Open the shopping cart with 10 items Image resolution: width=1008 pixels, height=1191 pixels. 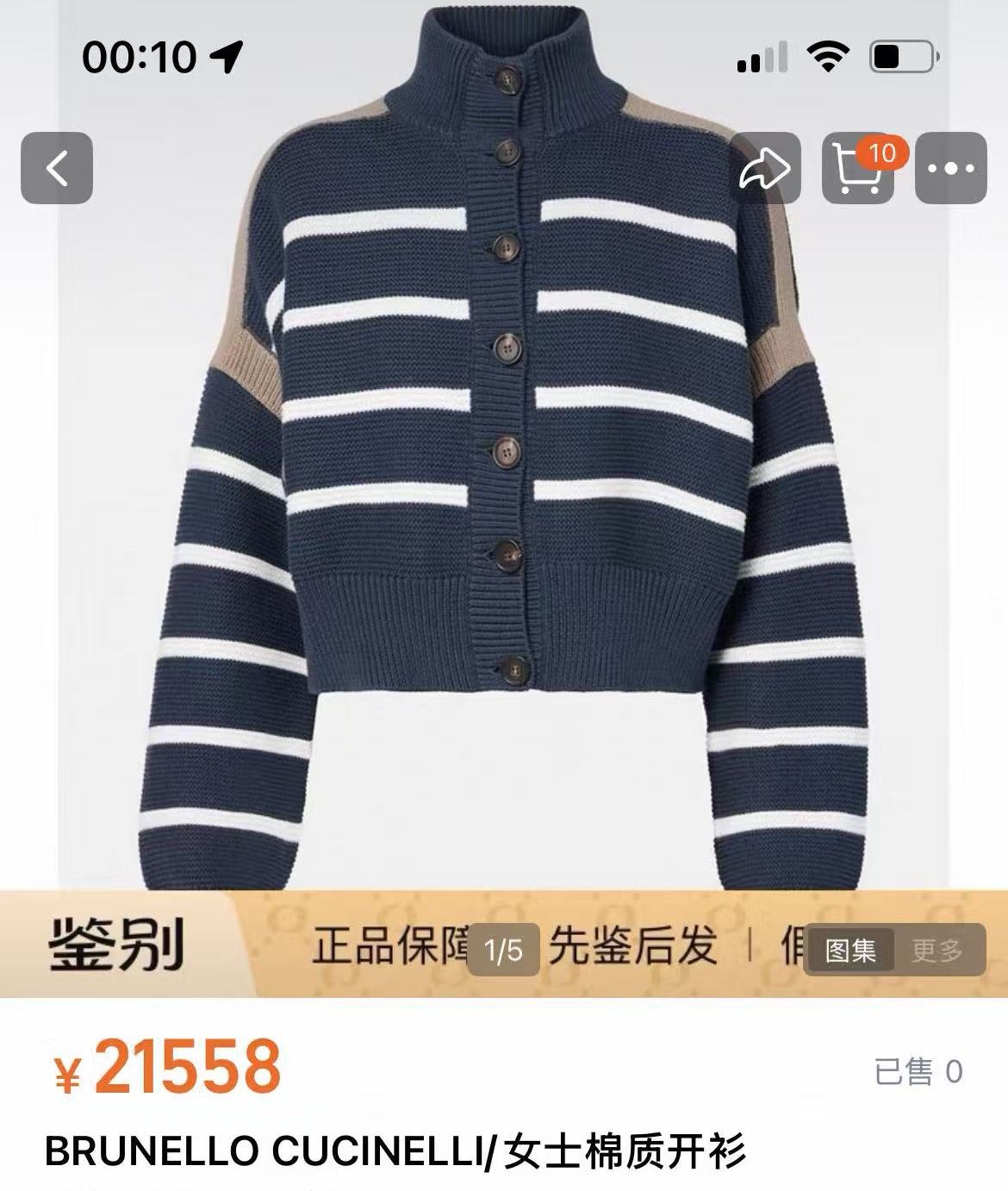pyautogui.click(x=858, y=168)
